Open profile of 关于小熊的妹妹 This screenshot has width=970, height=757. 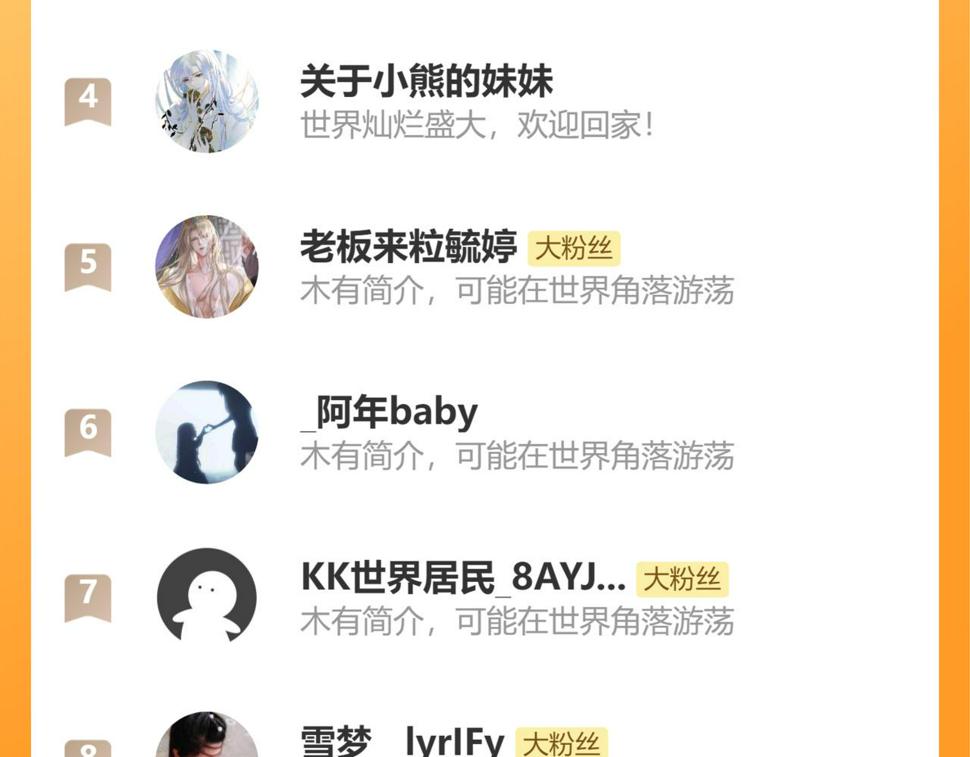426,82
